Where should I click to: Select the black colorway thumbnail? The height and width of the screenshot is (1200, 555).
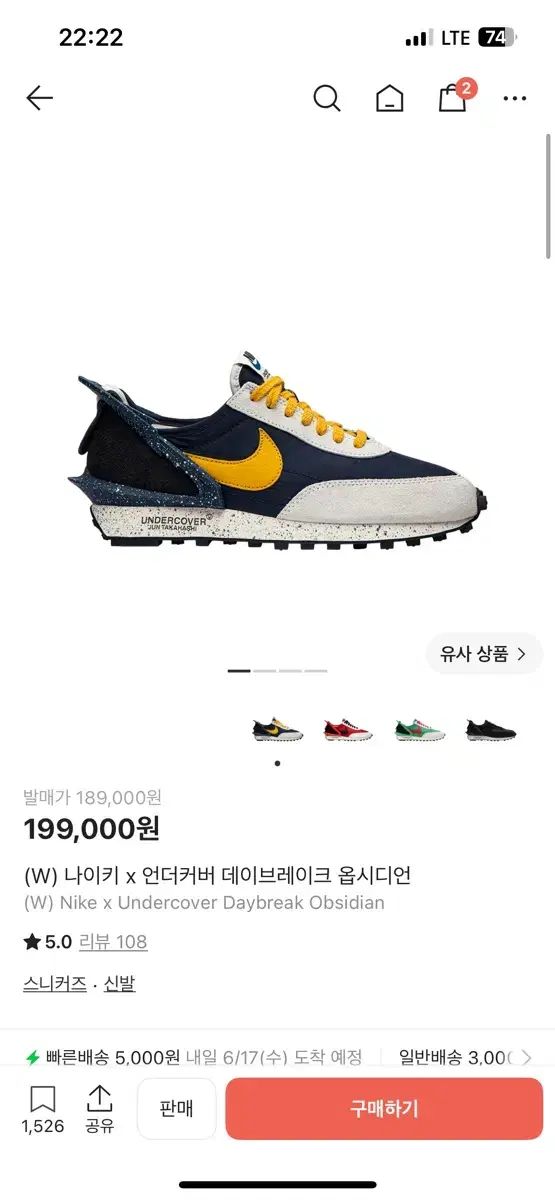click(490, 730)
